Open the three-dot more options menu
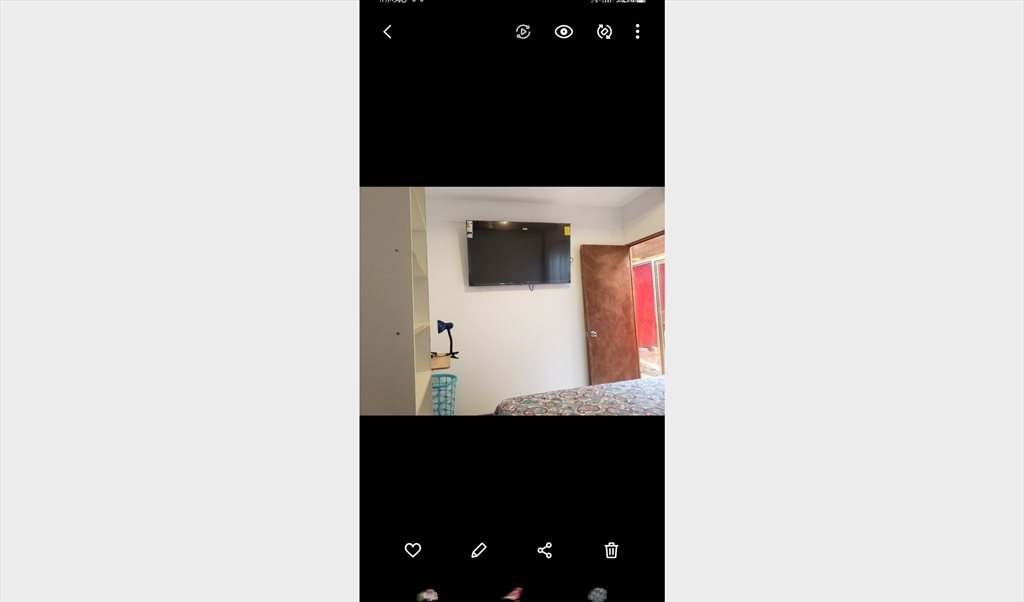 [x=637, y=32]
